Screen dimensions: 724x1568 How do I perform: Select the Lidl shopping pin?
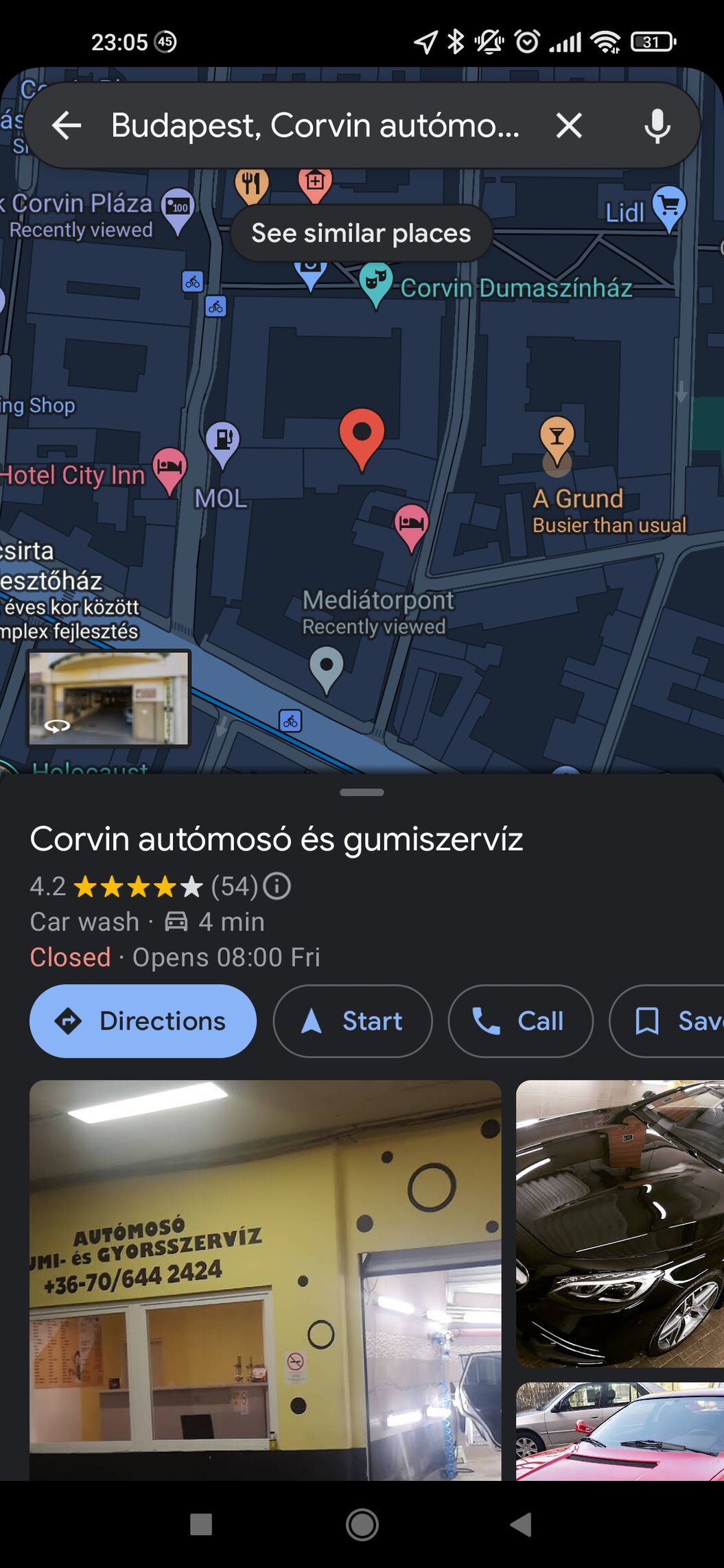pyautogui.click(x=669, y=206)
